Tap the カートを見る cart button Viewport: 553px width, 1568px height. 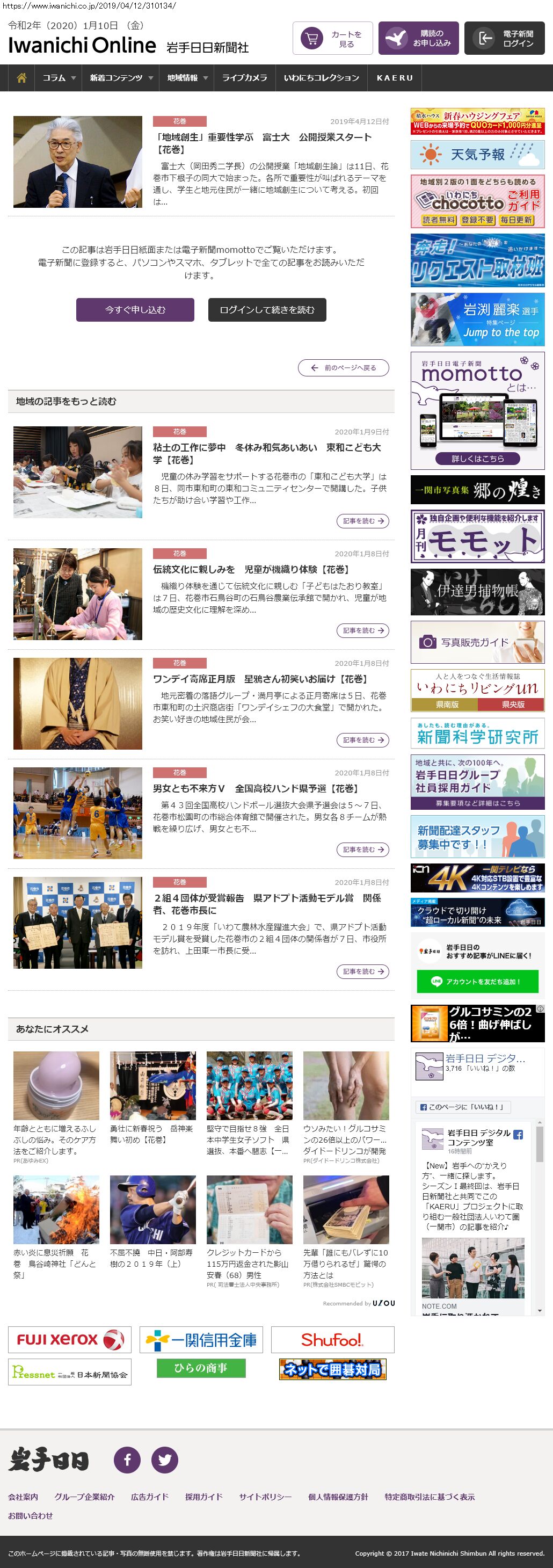click(x=332, y=38)
